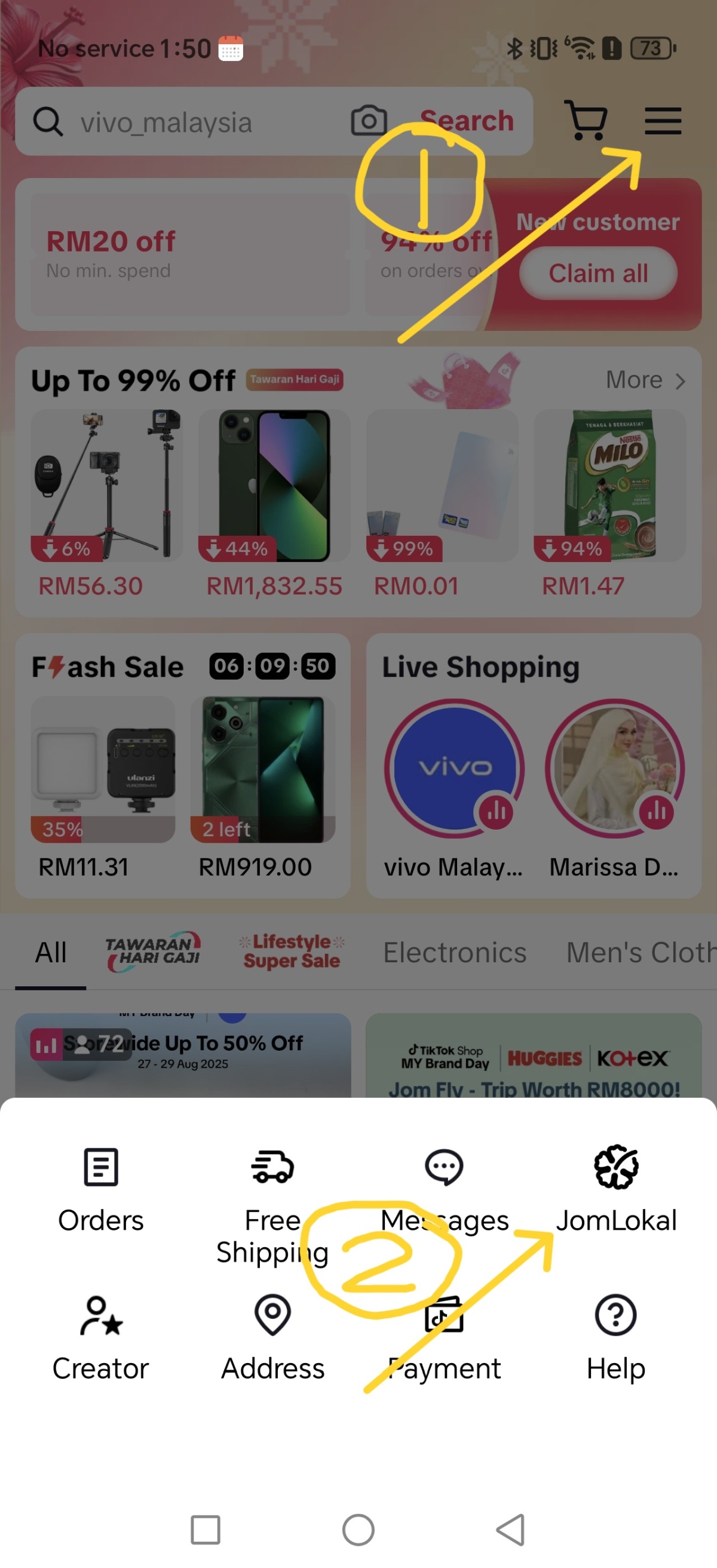Open the Creator option
The width and height of the screenshot is (717, 1568).
pos(100,1337)
